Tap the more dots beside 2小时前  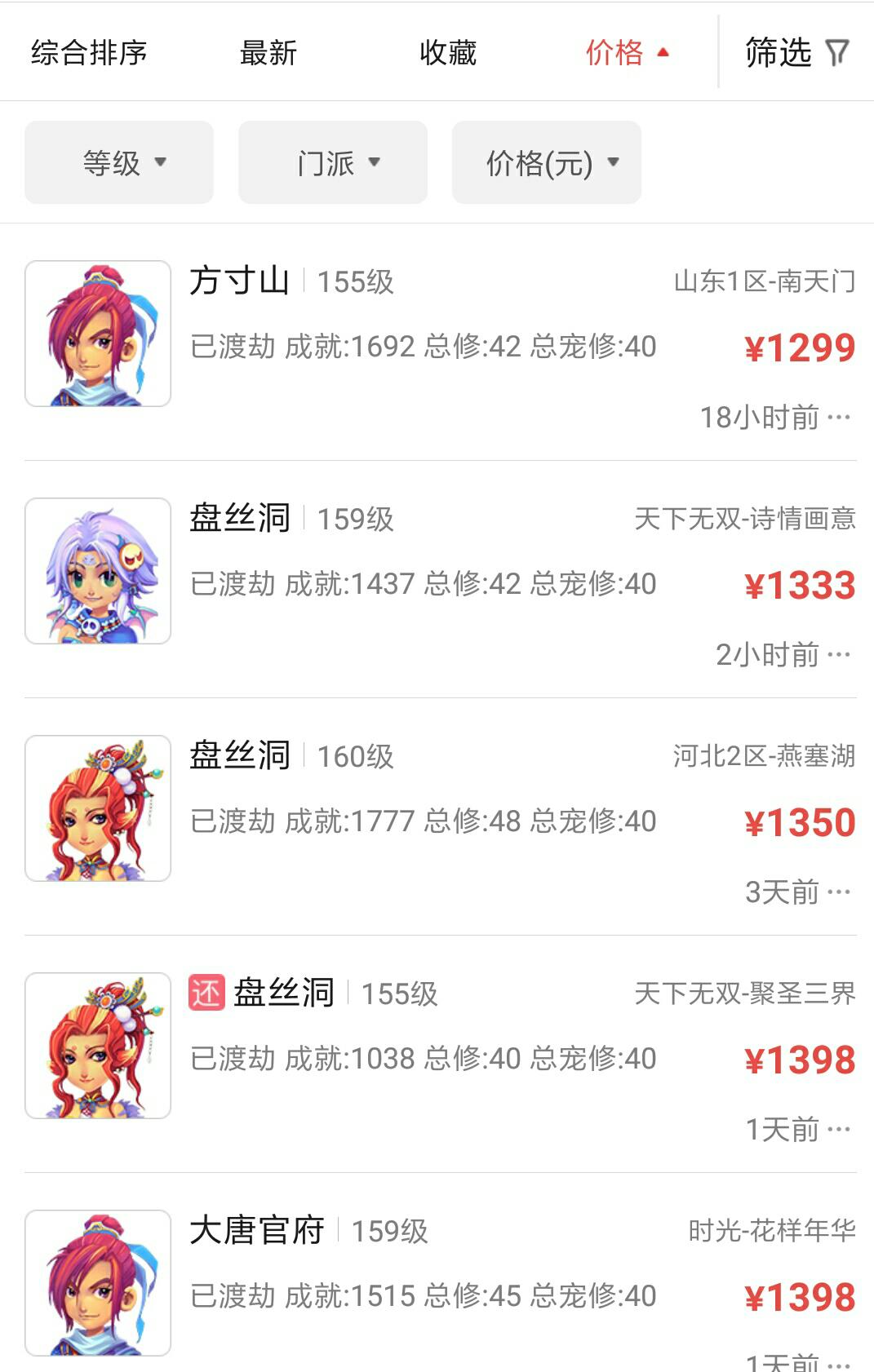(839, 655)
